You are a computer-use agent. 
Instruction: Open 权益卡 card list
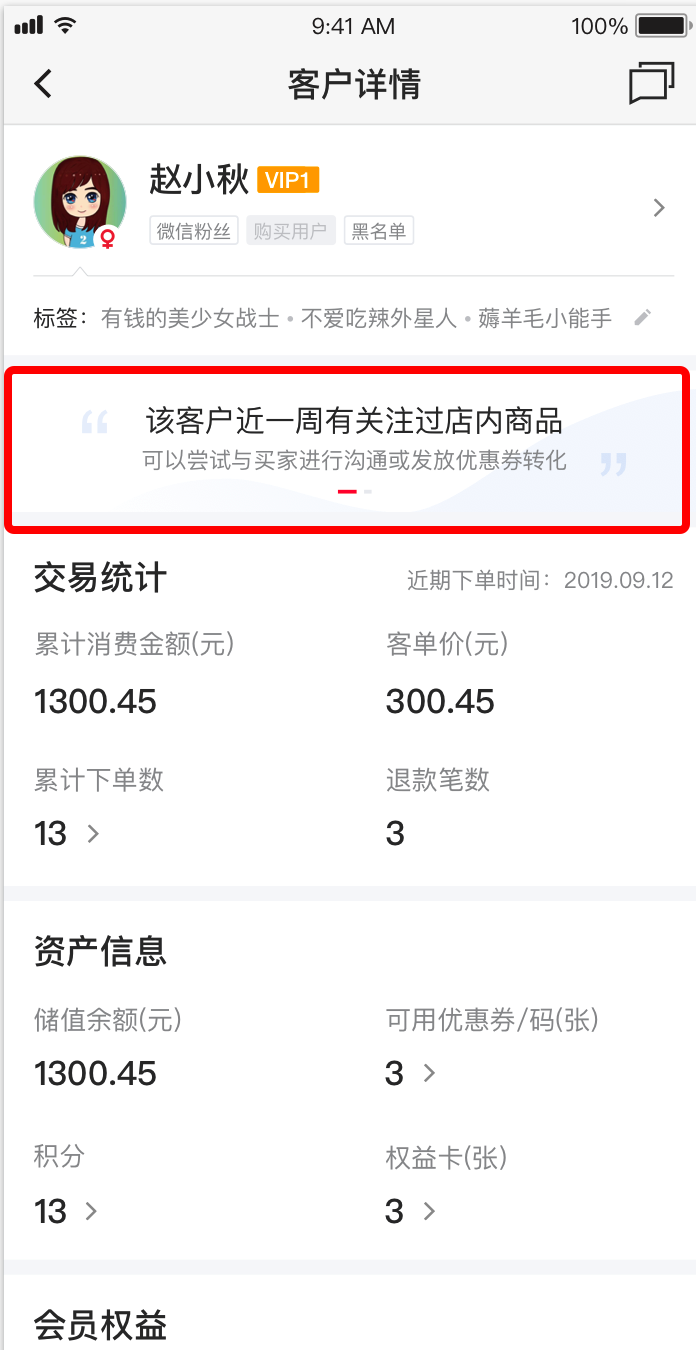click(x=412, y=1211)
